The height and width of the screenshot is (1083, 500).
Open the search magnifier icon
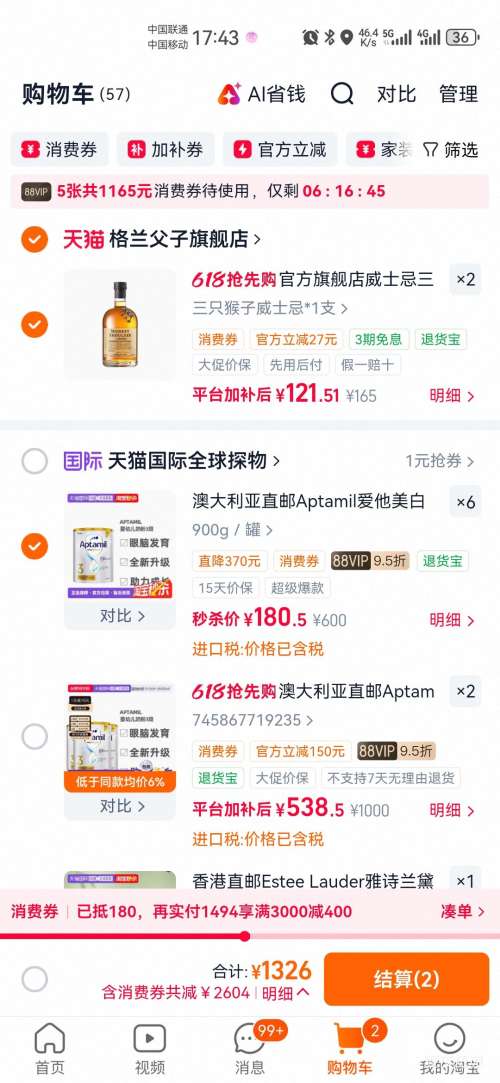coord(342,93)
